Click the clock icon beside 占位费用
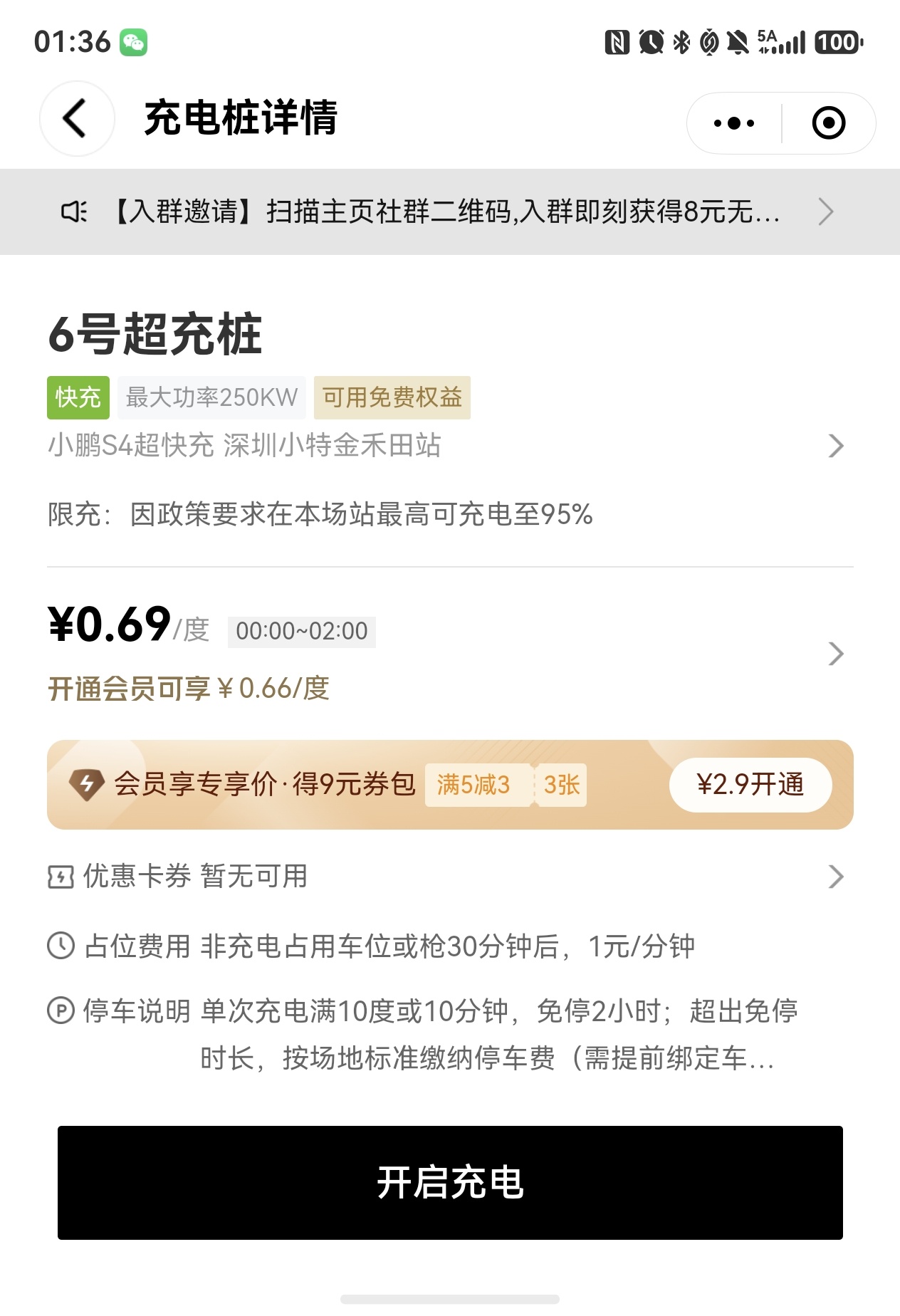Viewport: 900px width, 1316px height. coord(61,946)
